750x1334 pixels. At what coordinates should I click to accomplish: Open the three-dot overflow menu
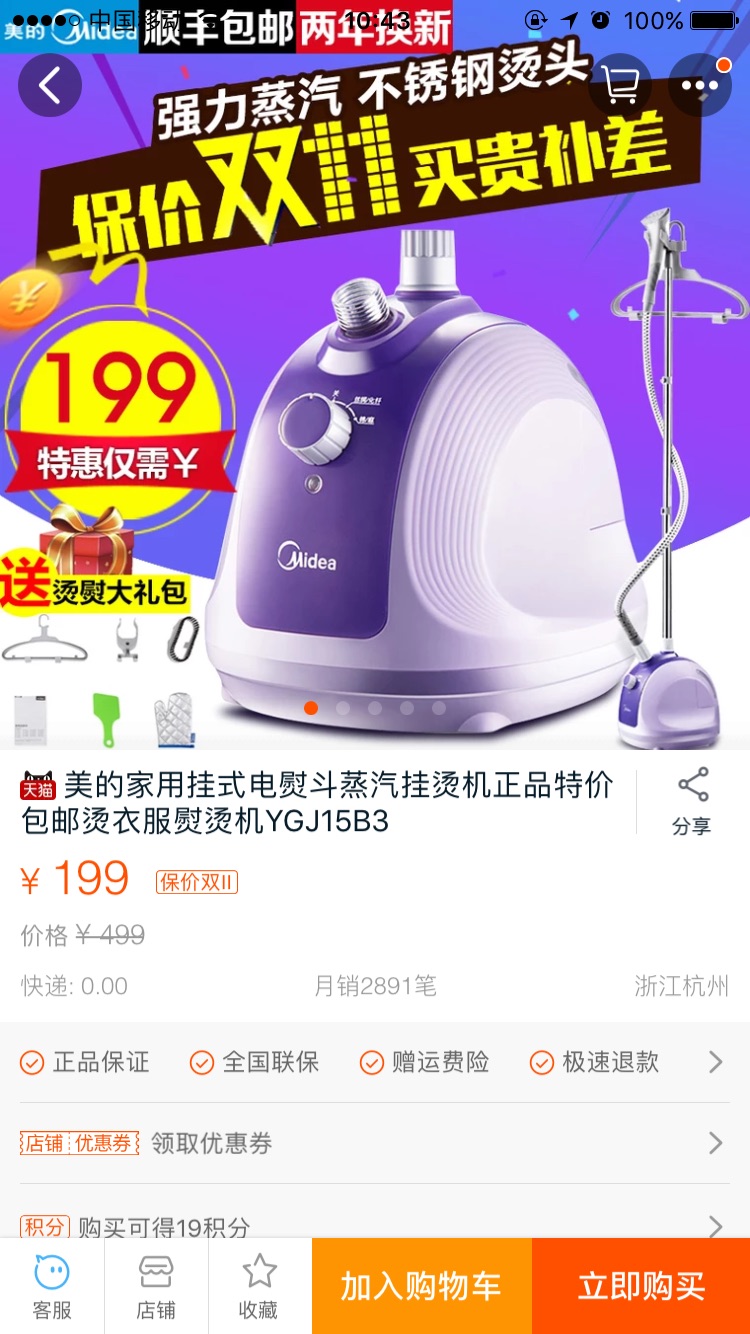click(700, 86)
